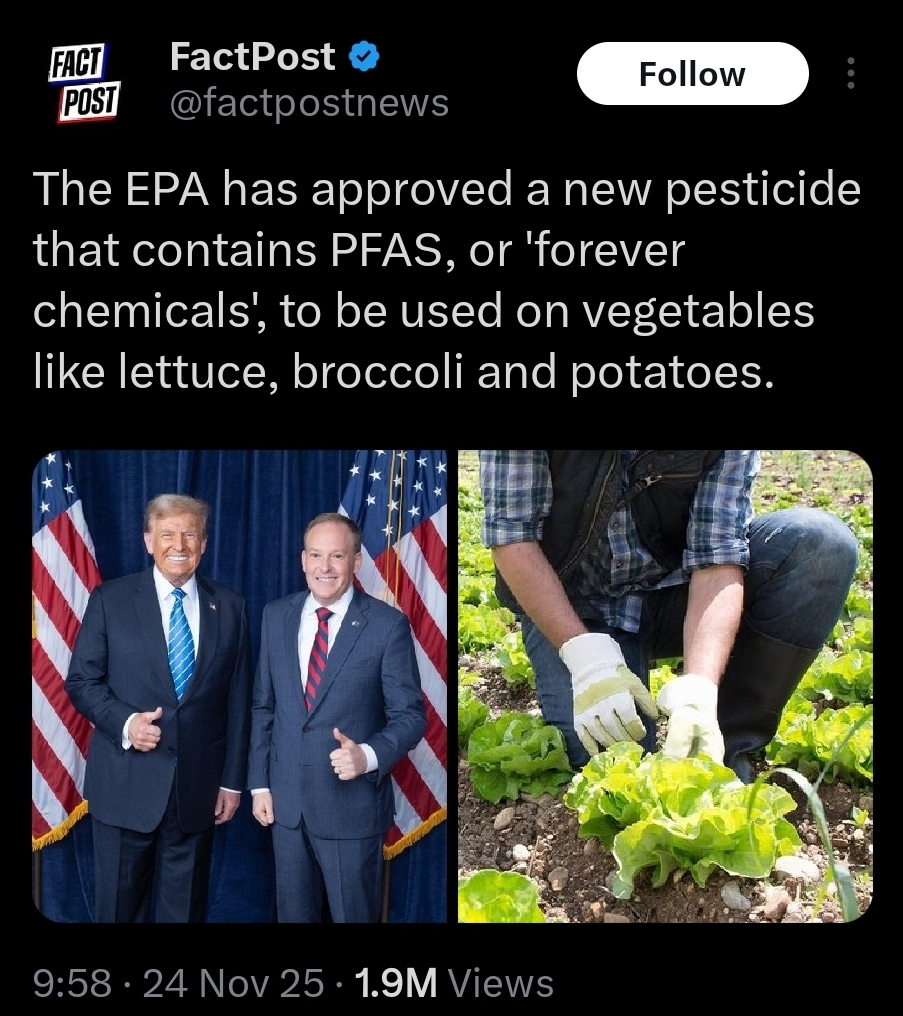The image size is (903, 1016).
Task: Follow the FactPost account
Action: [692, 74]
